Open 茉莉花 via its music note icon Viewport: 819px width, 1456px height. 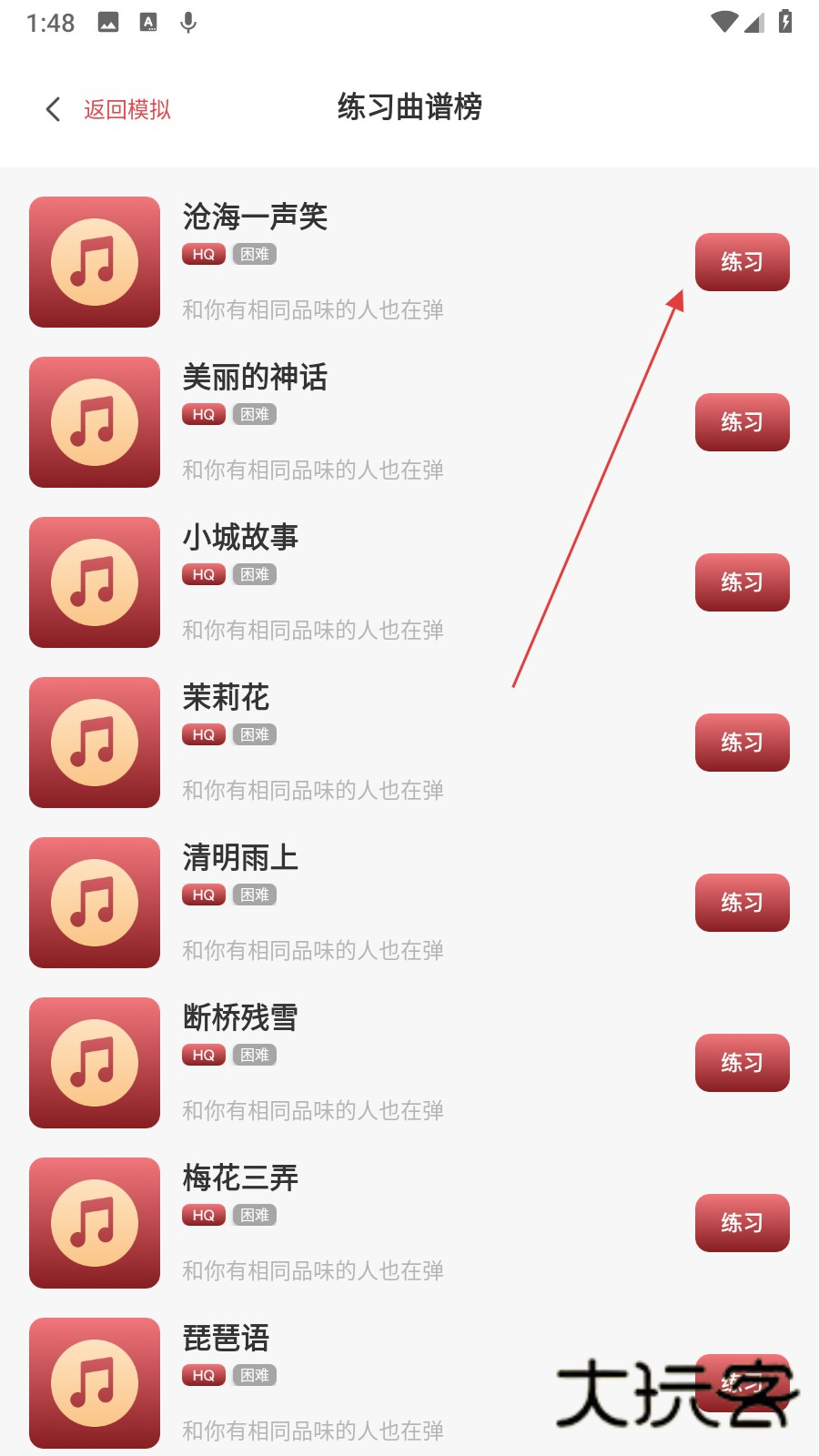pyautogui.click(x=94, y=742)
